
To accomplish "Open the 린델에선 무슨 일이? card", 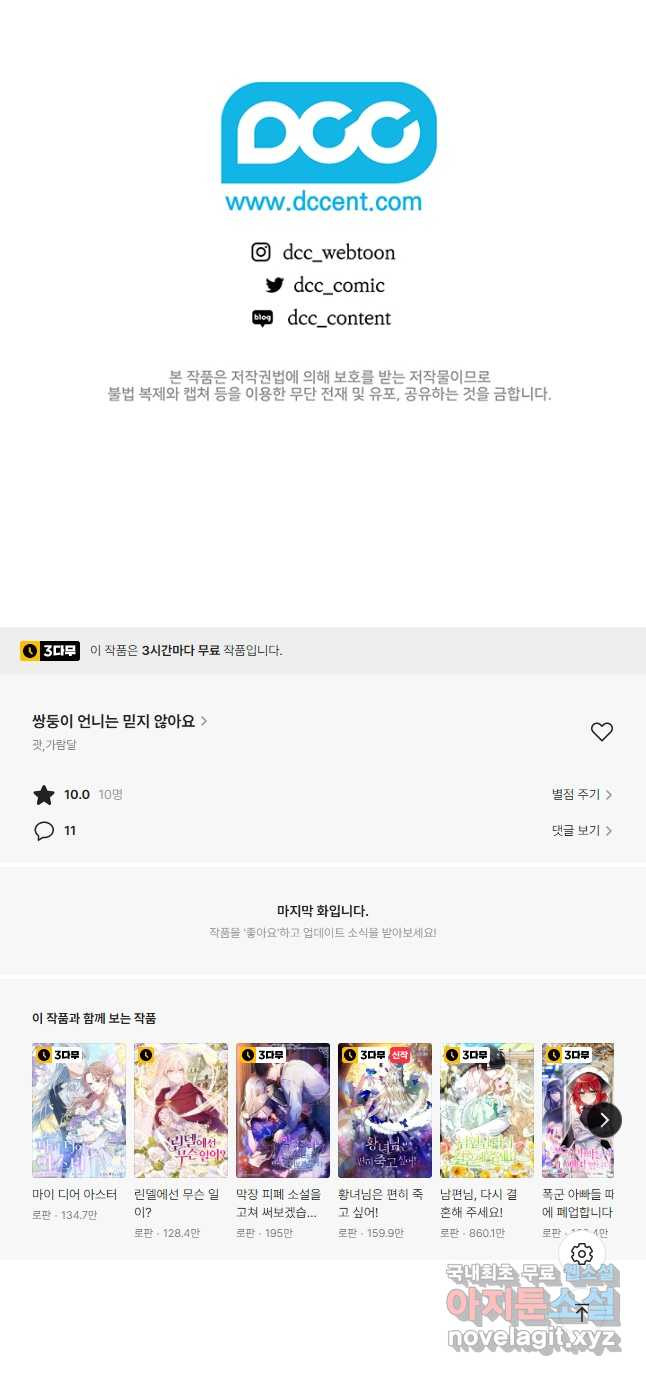I will pos(181,1111).
